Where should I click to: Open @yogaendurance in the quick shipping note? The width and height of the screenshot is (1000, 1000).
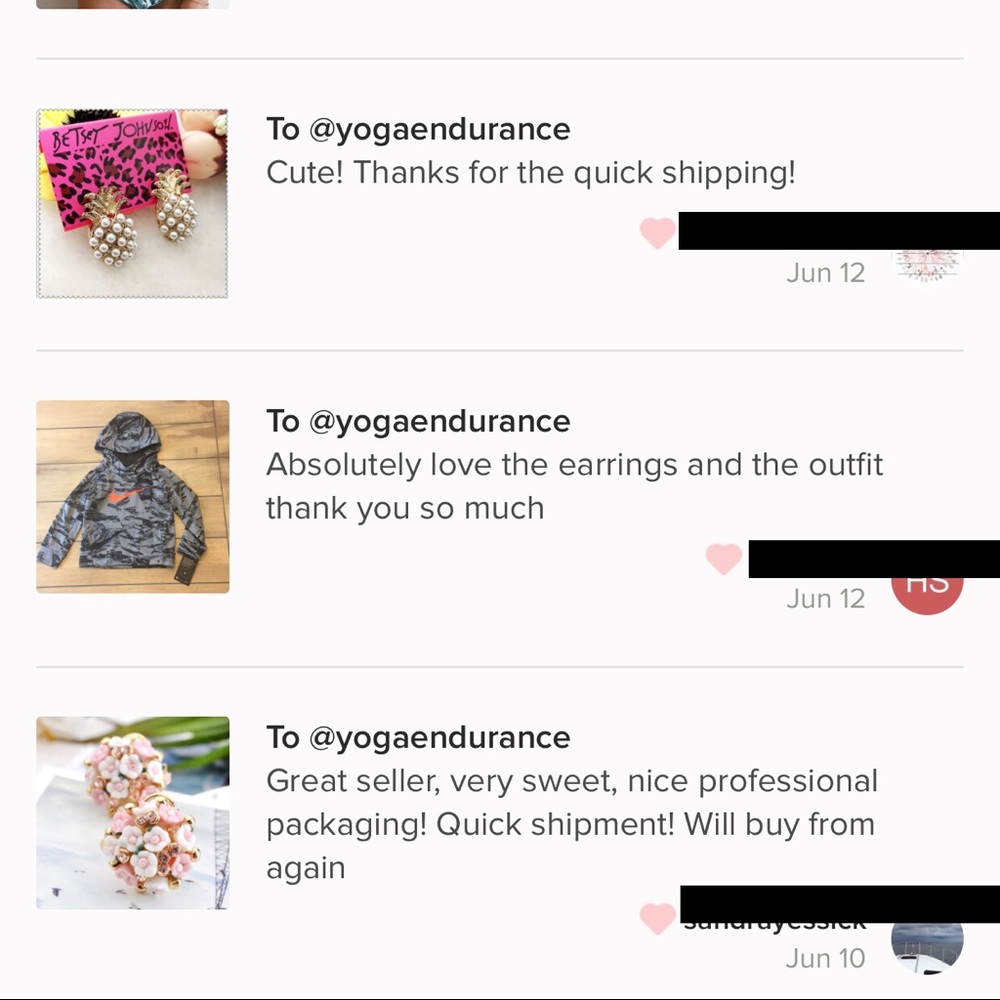pos(439,129)
